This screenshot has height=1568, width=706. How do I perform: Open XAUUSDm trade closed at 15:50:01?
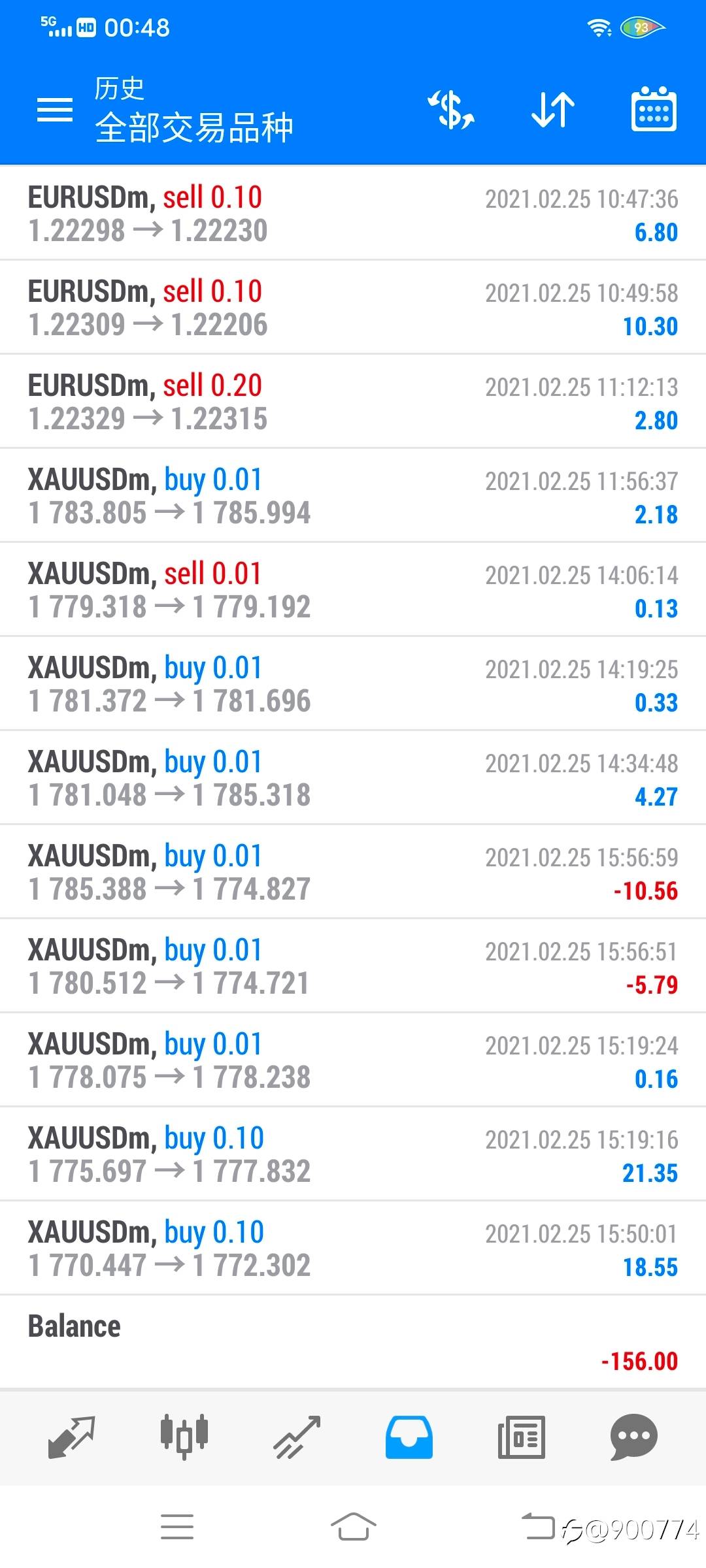pyautogui.click(x=353, y=1249)
